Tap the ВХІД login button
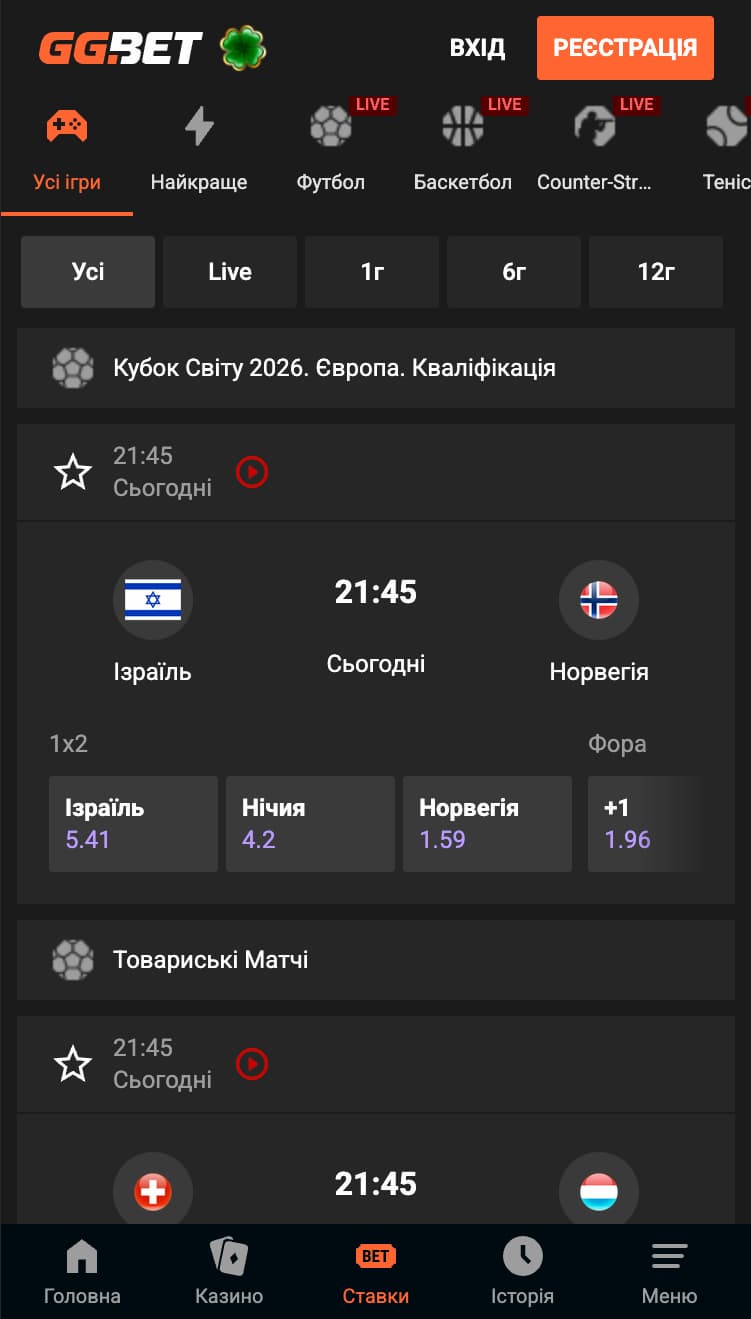The image size is (751, 1319). click(477, 48)
